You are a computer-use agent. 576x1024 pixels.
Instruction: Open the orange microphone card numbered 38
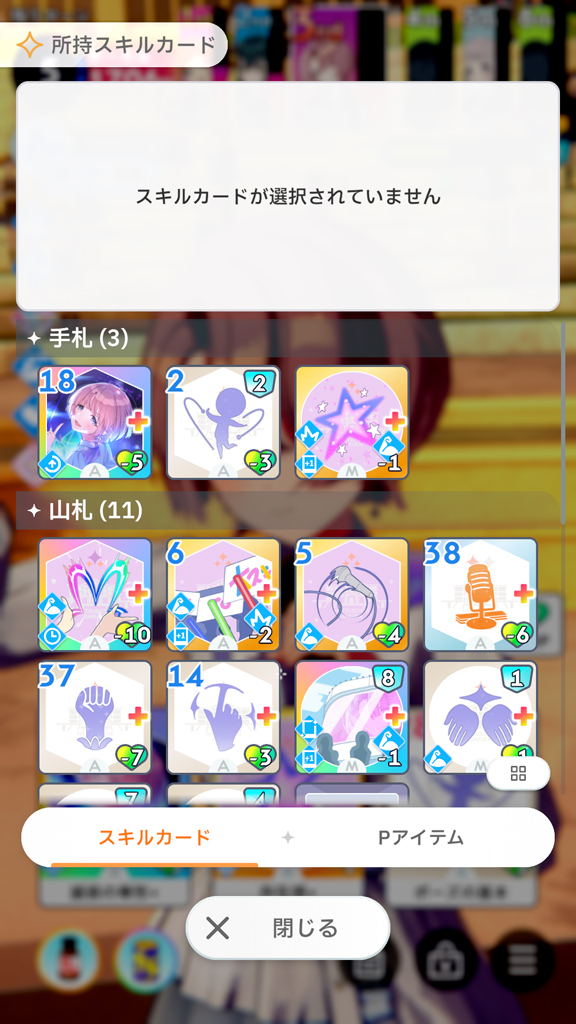[x=481, y=595]
